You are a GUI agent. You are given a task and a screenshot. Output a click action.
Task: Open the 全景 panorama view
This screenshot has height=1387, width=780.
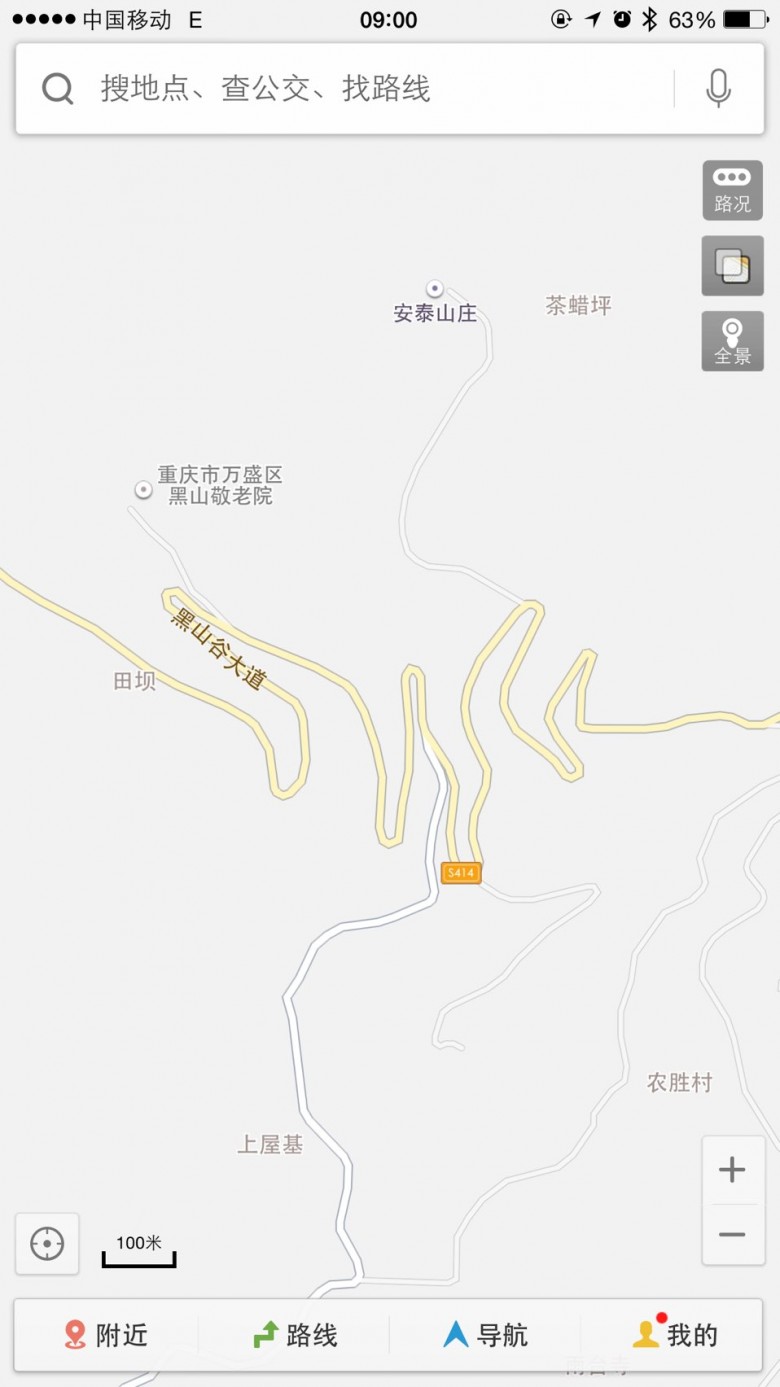732,341
